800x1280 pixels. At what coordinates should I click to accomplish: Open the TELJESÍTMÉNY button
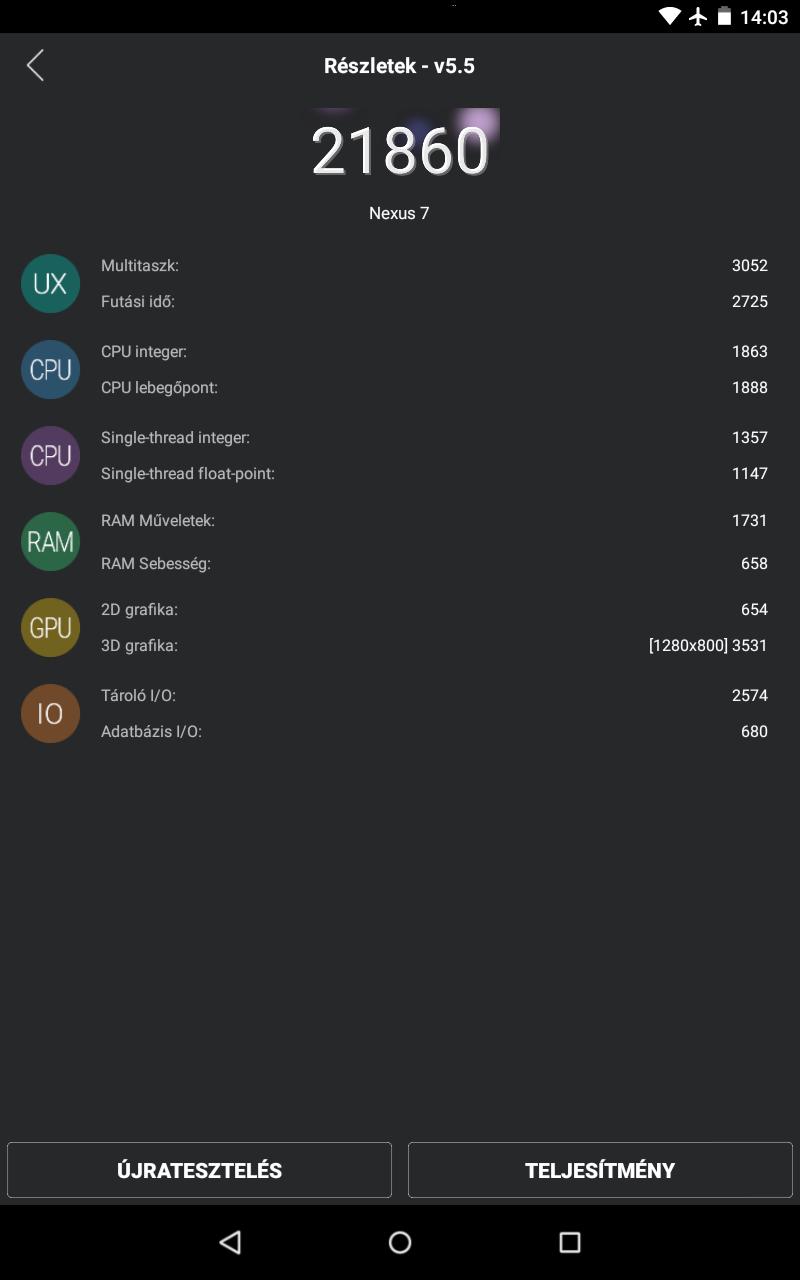click(x=600, y=1170)
